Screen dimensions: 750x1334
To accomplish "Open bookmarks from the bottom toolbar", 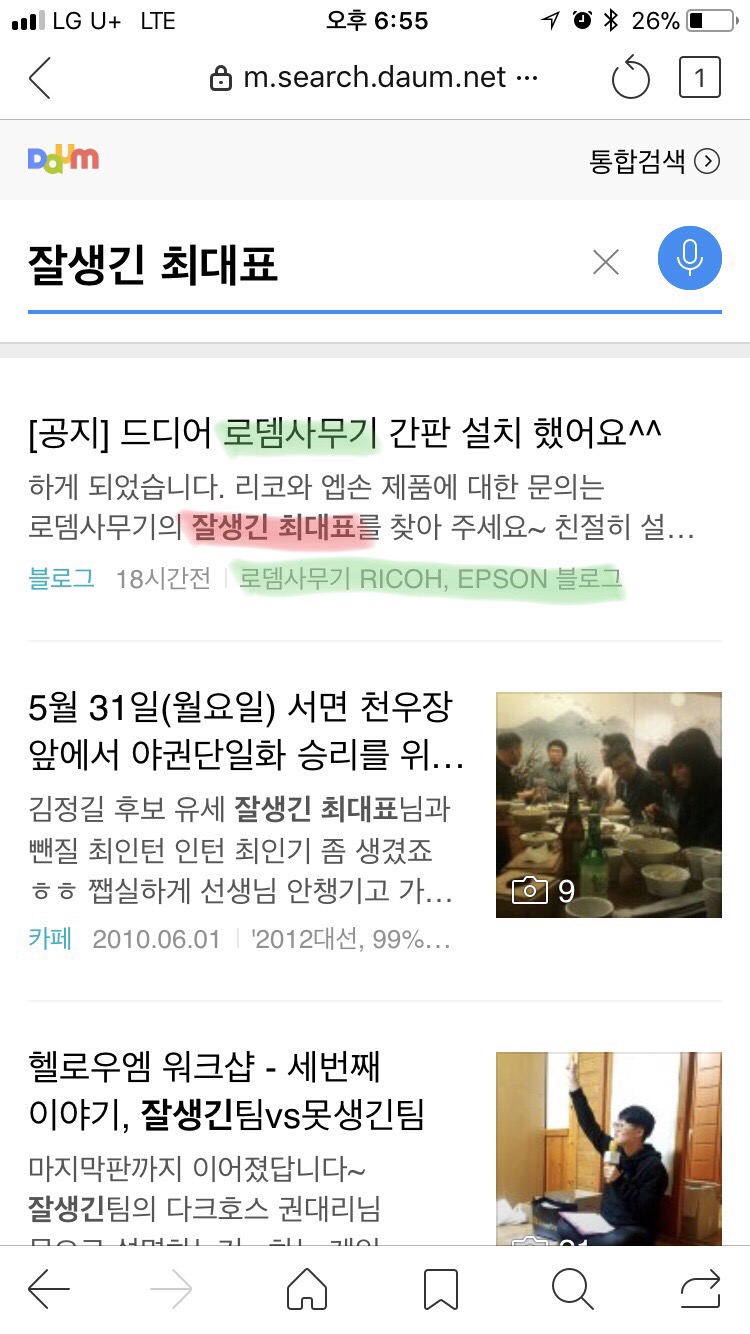I will tap(440, 1289).
